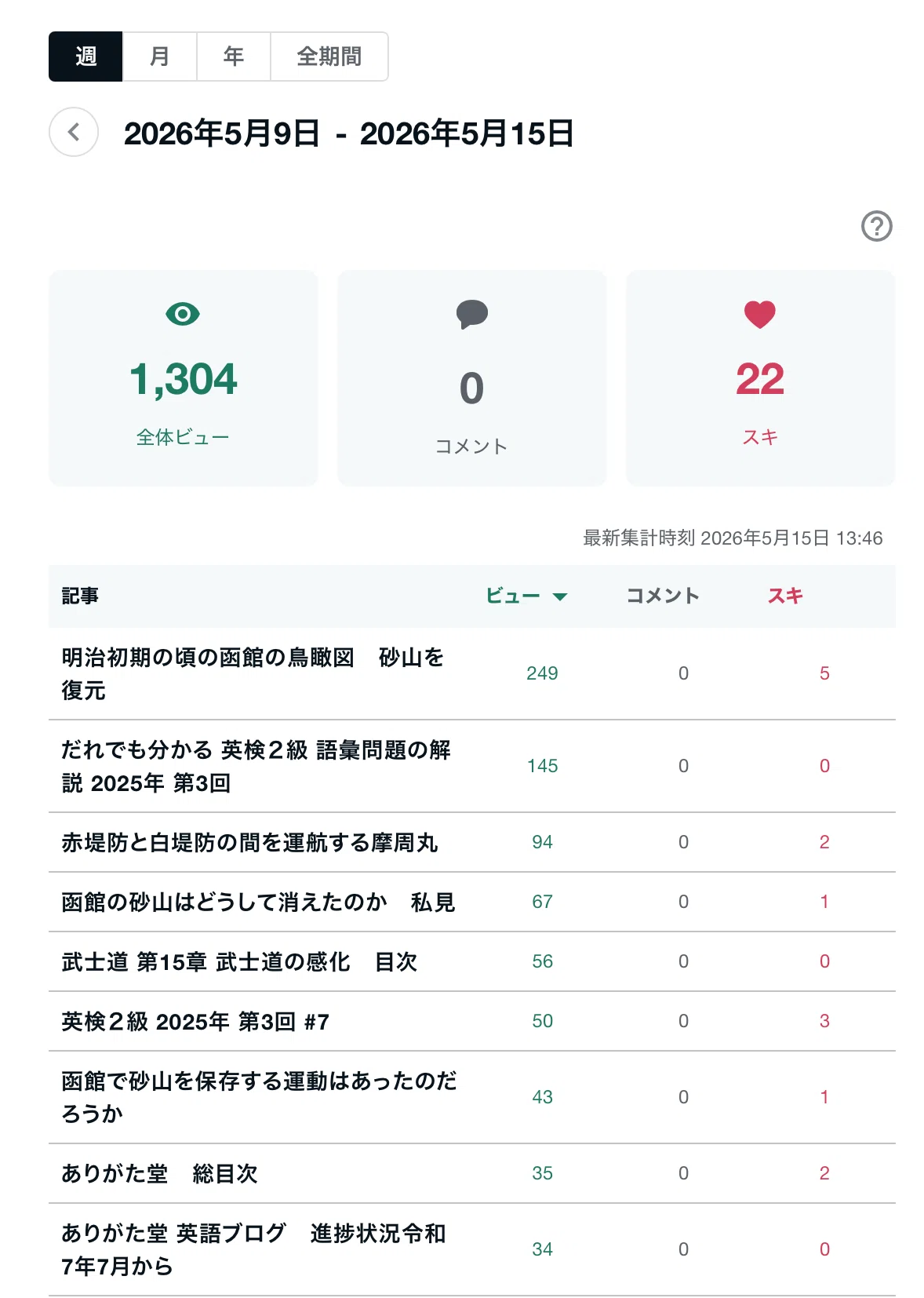This screenshot has width=924, height=1298.
Task: Open the help question mark icon
Action: pyautogui.click(x=876, y=226)
